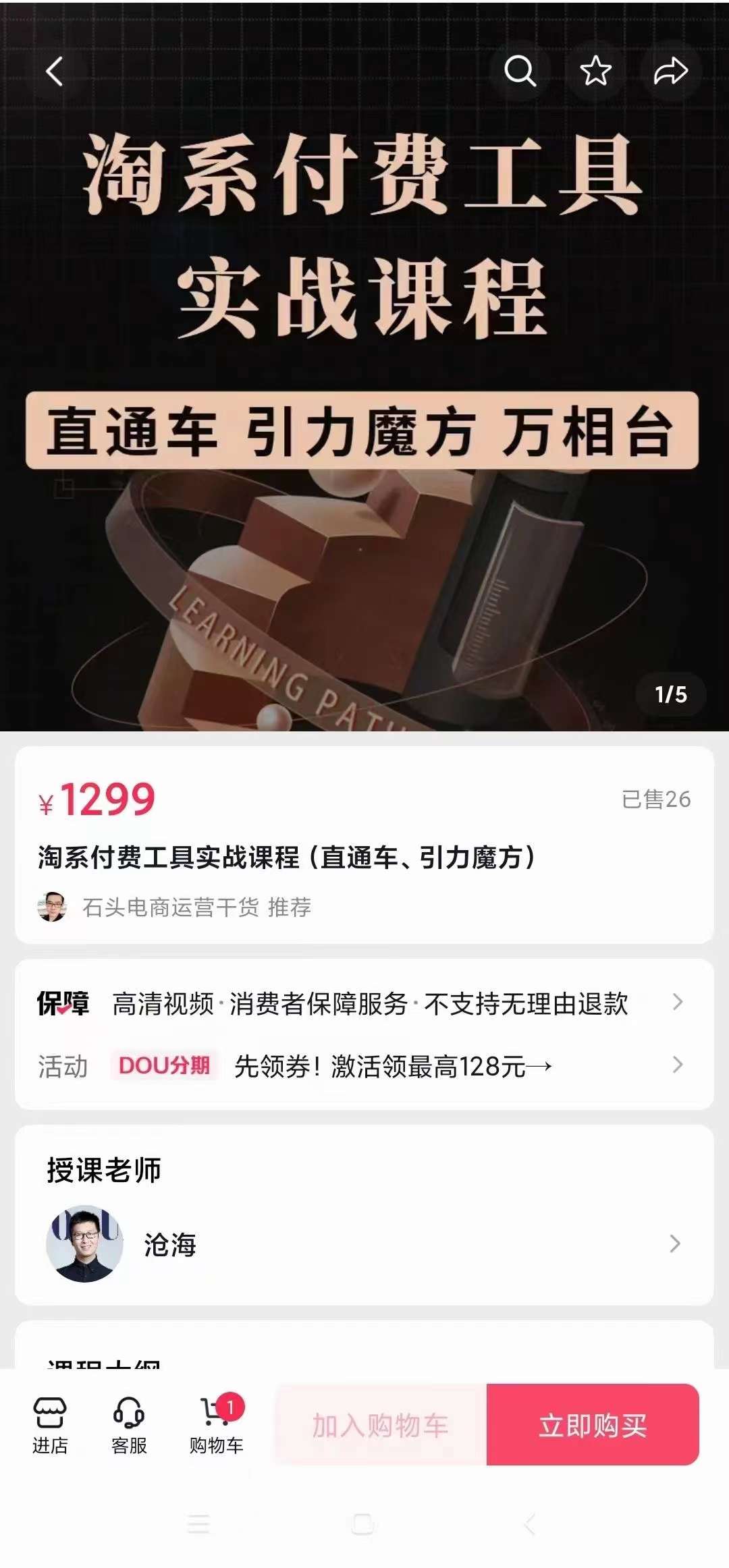The height and width of the screenshot is (1568, 729).
Task: Go back using the top-left arrow
Action: tap(55, 71)
